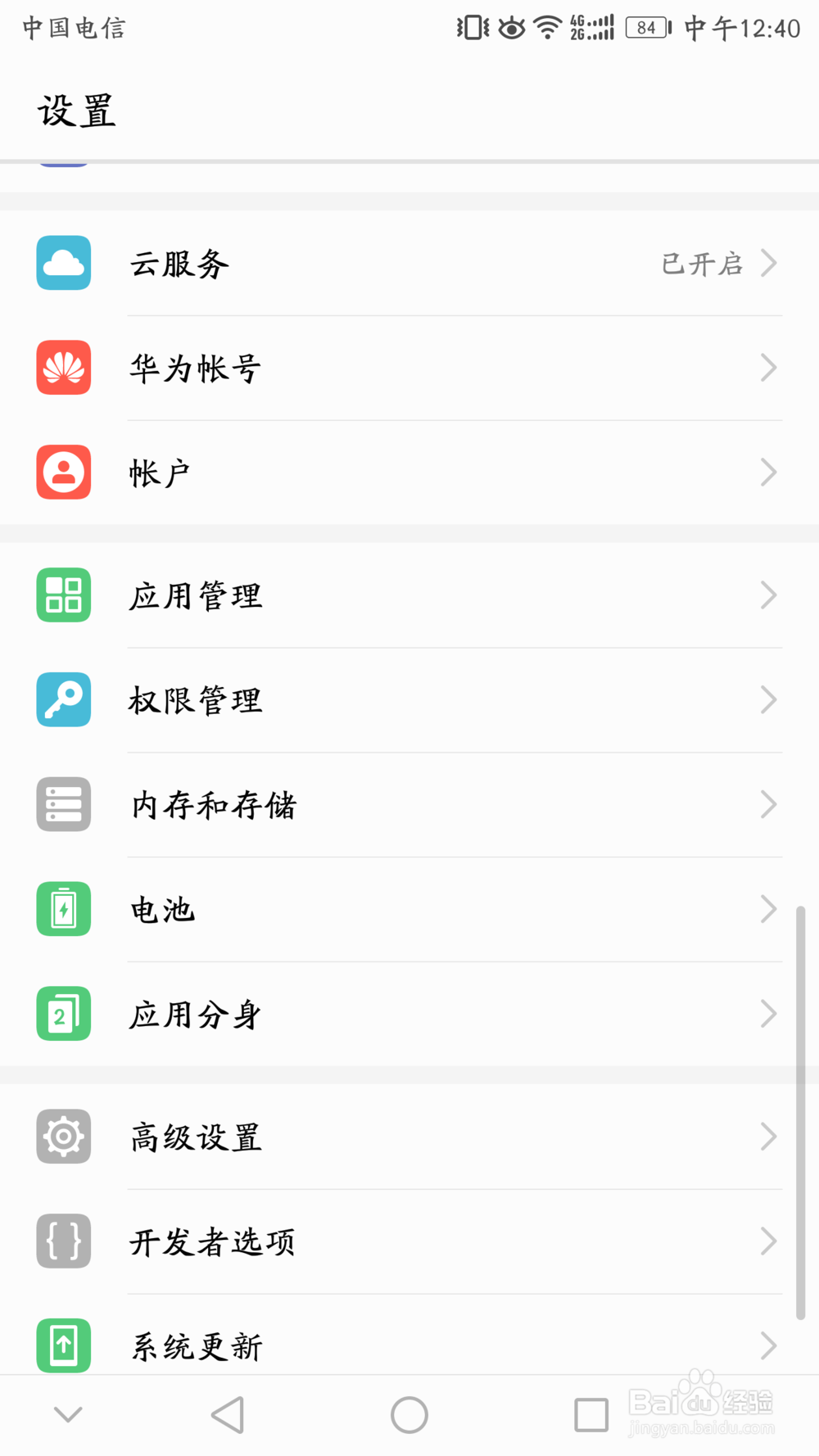Tap the Home circle navigation button
Image resolution: width=819 pixels, height=1456 pixels.
[409, 1413]
